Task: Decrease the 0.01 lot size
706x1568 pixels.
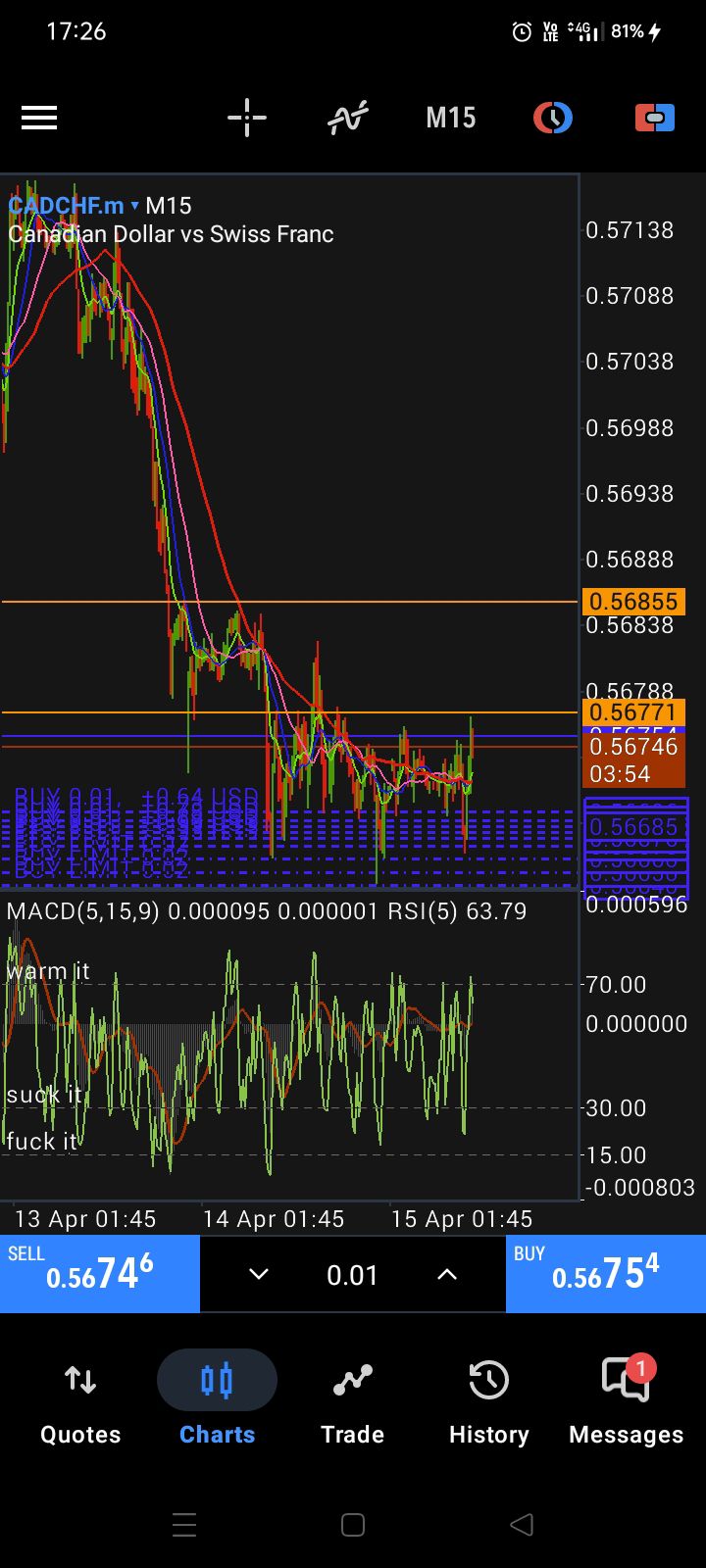Action: tap(259, 1274)
